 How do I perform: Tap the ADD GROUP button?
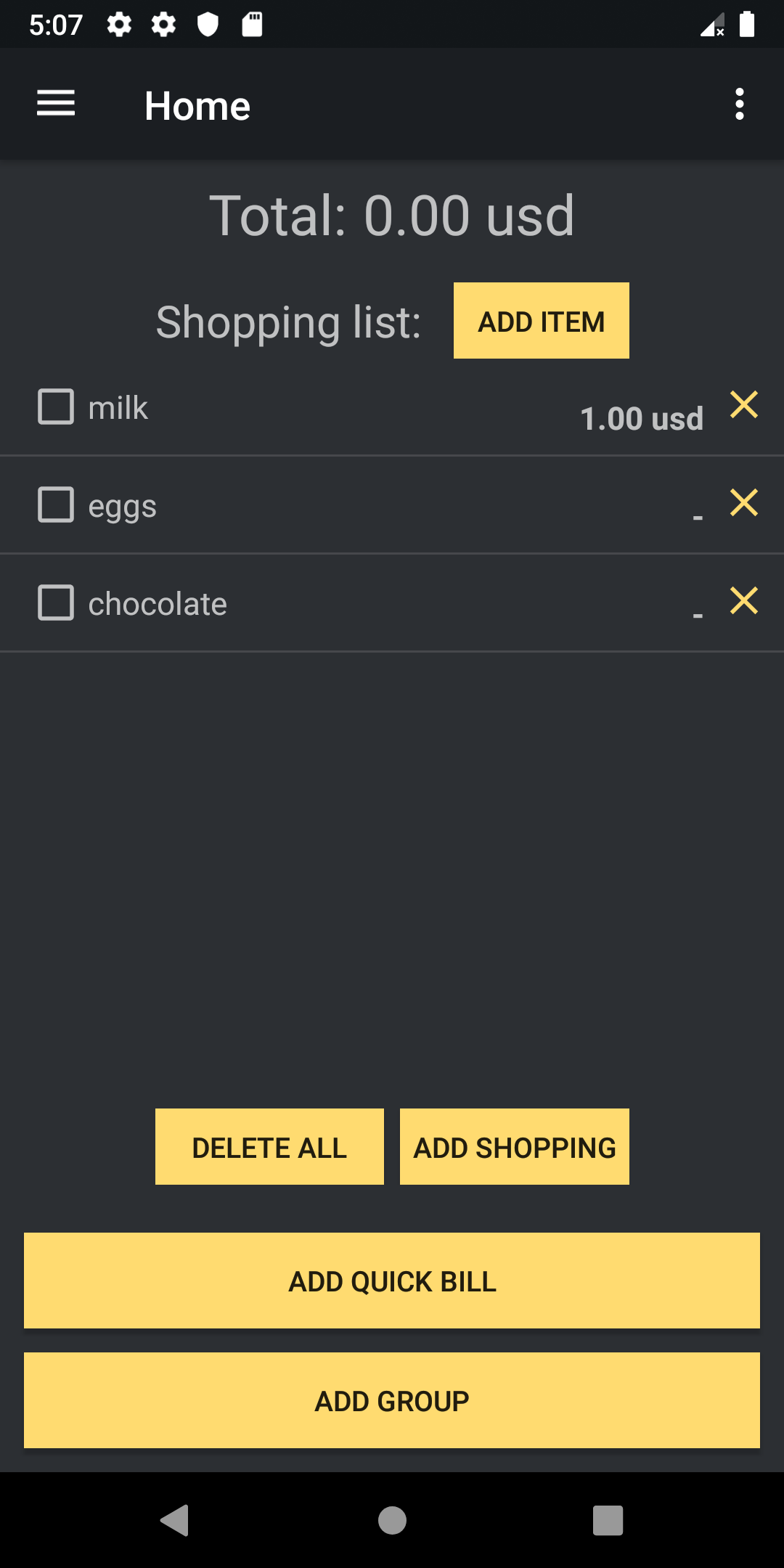click(392, 1400)
